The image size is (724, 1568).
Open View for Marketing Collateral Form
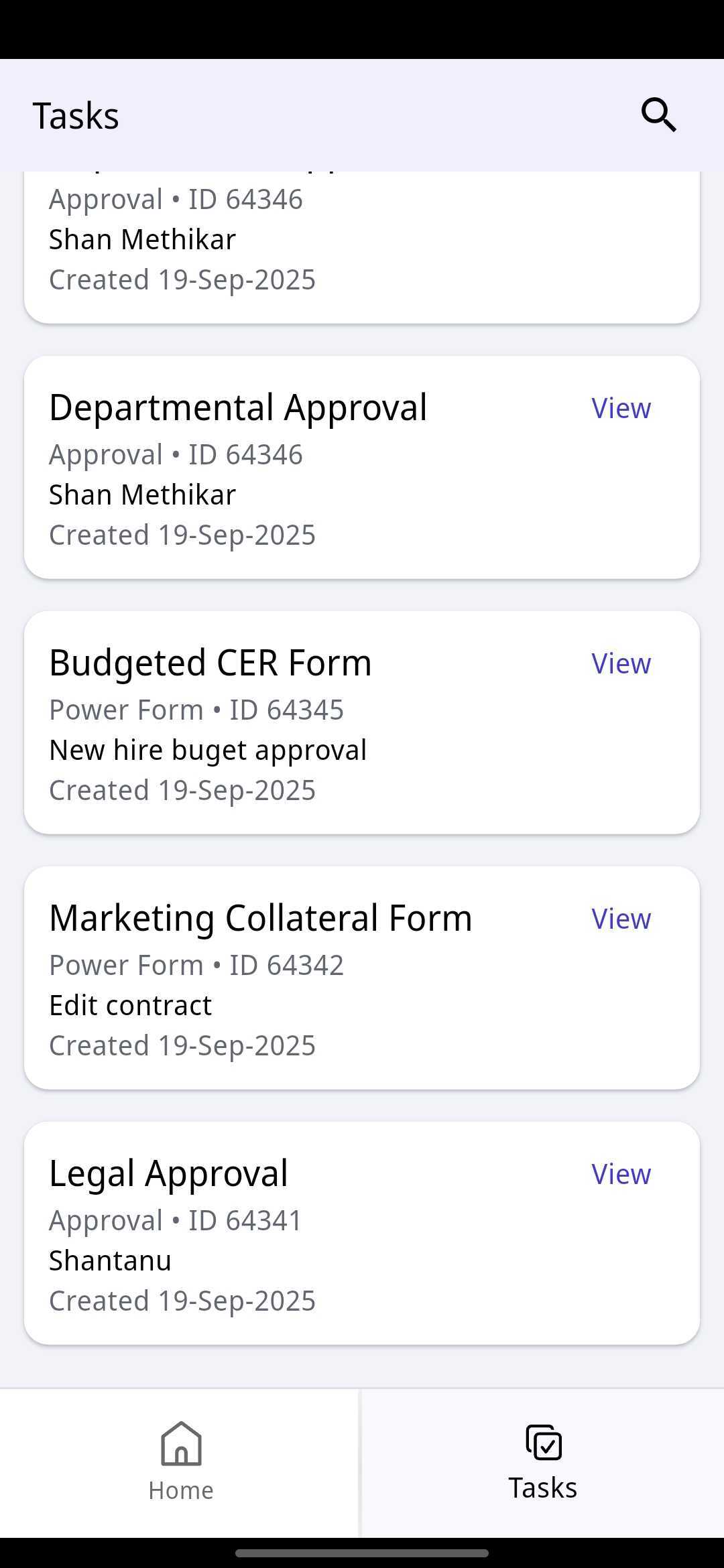(x=620, y=918)
